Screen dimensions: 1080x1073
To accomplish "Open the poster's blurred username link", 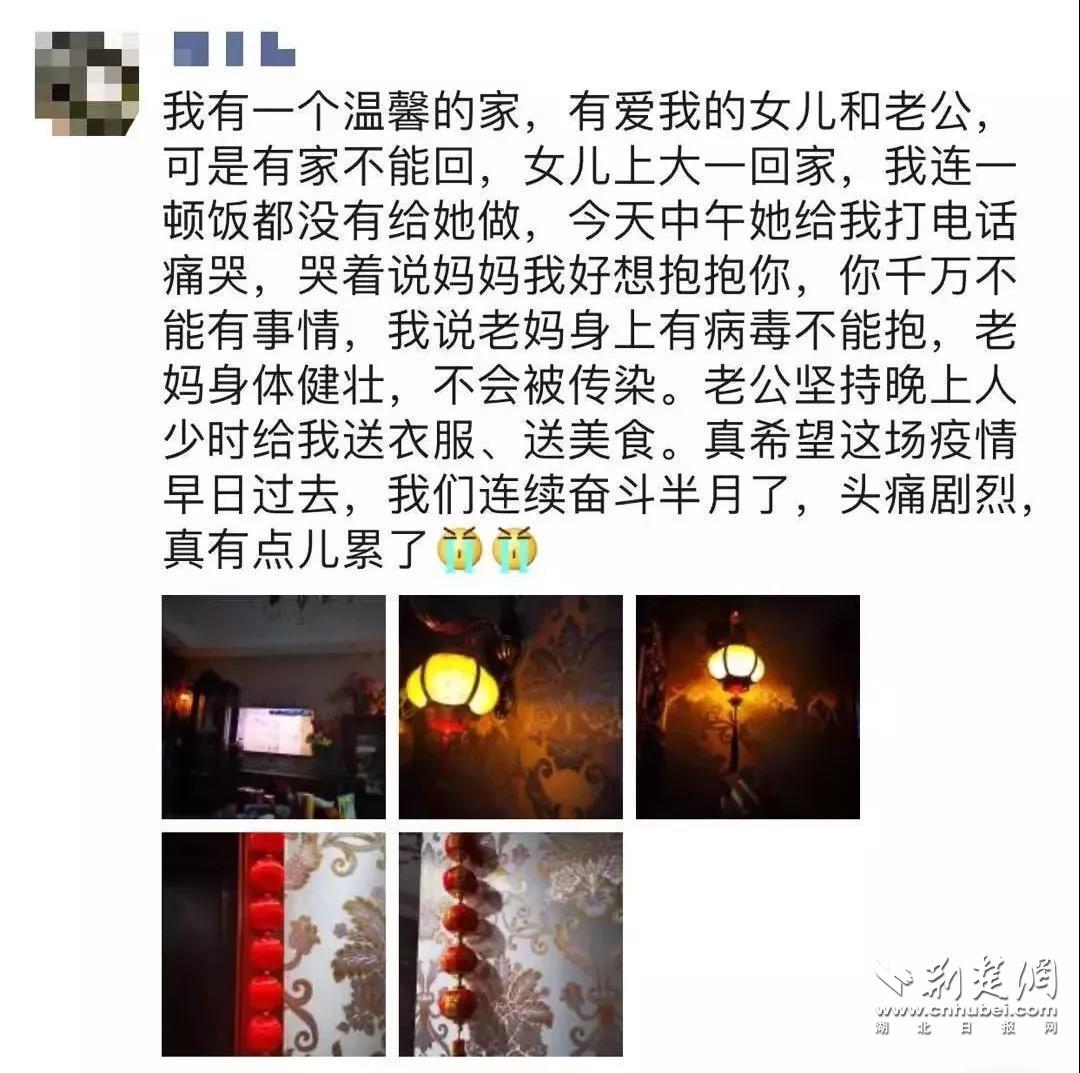I will point(234,48).
